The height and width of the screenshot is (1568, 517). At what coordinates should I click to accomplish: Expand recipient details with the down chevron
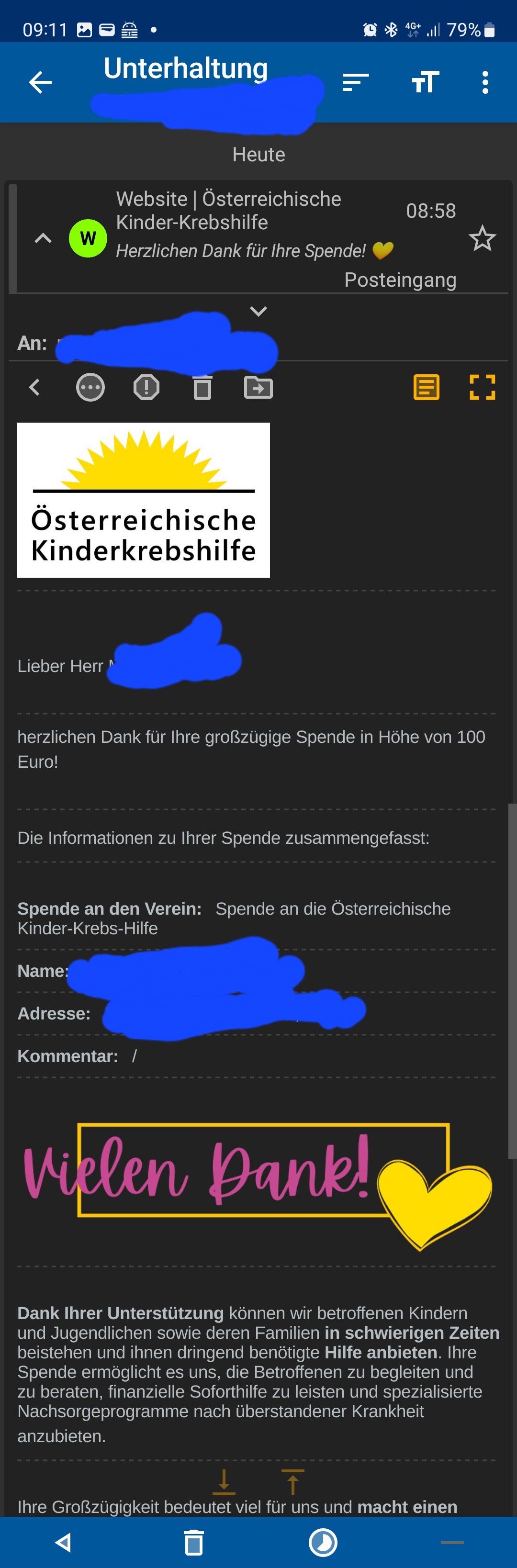coord(258,311)
